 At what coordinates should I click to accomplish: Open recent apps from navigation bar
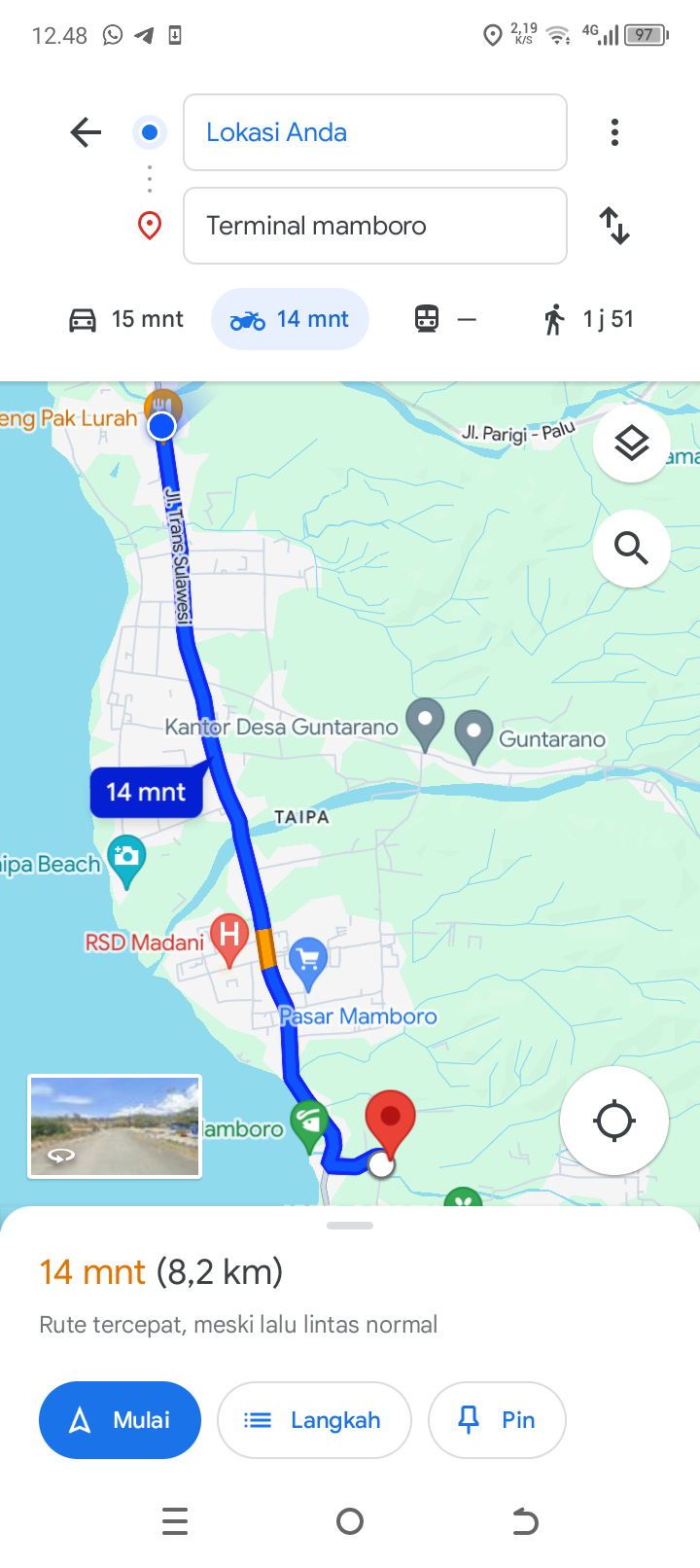coord(175,1521)
